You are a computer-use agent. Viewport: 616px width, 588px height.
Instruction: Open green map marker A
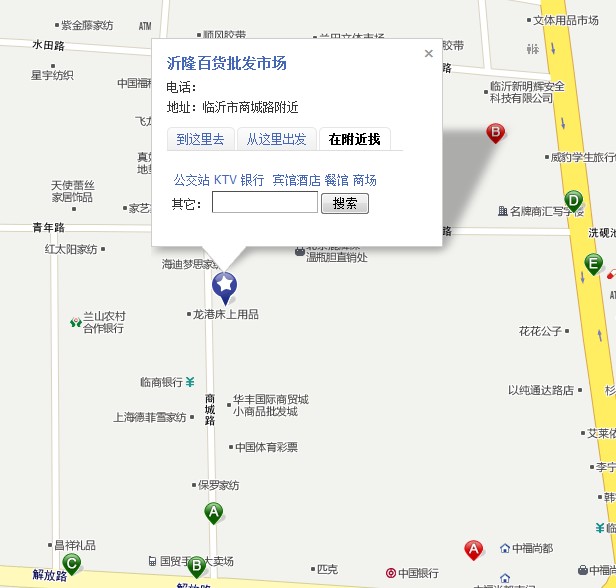click(213, 512)
